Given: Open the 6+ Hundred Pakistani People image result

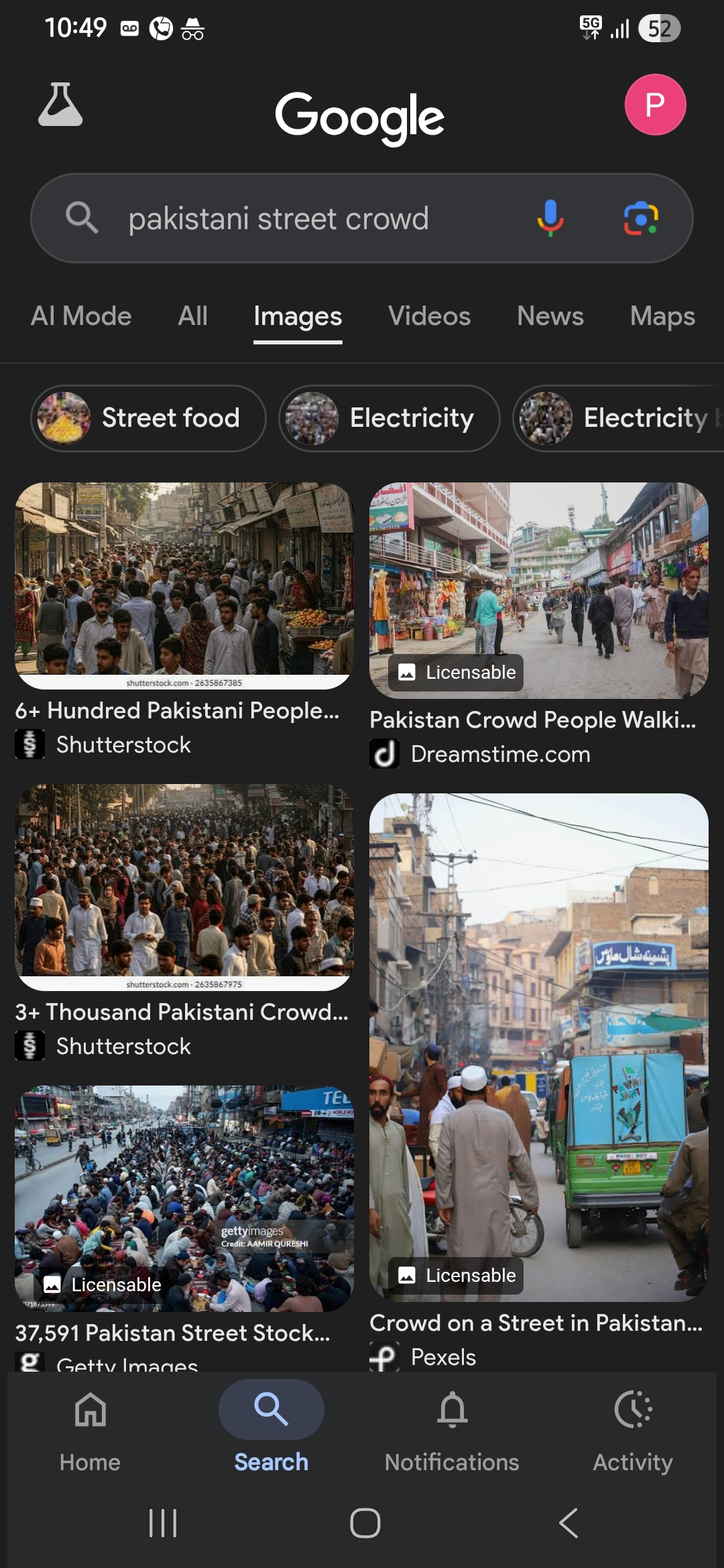Looking at the screenshot, I should (184, 584).
